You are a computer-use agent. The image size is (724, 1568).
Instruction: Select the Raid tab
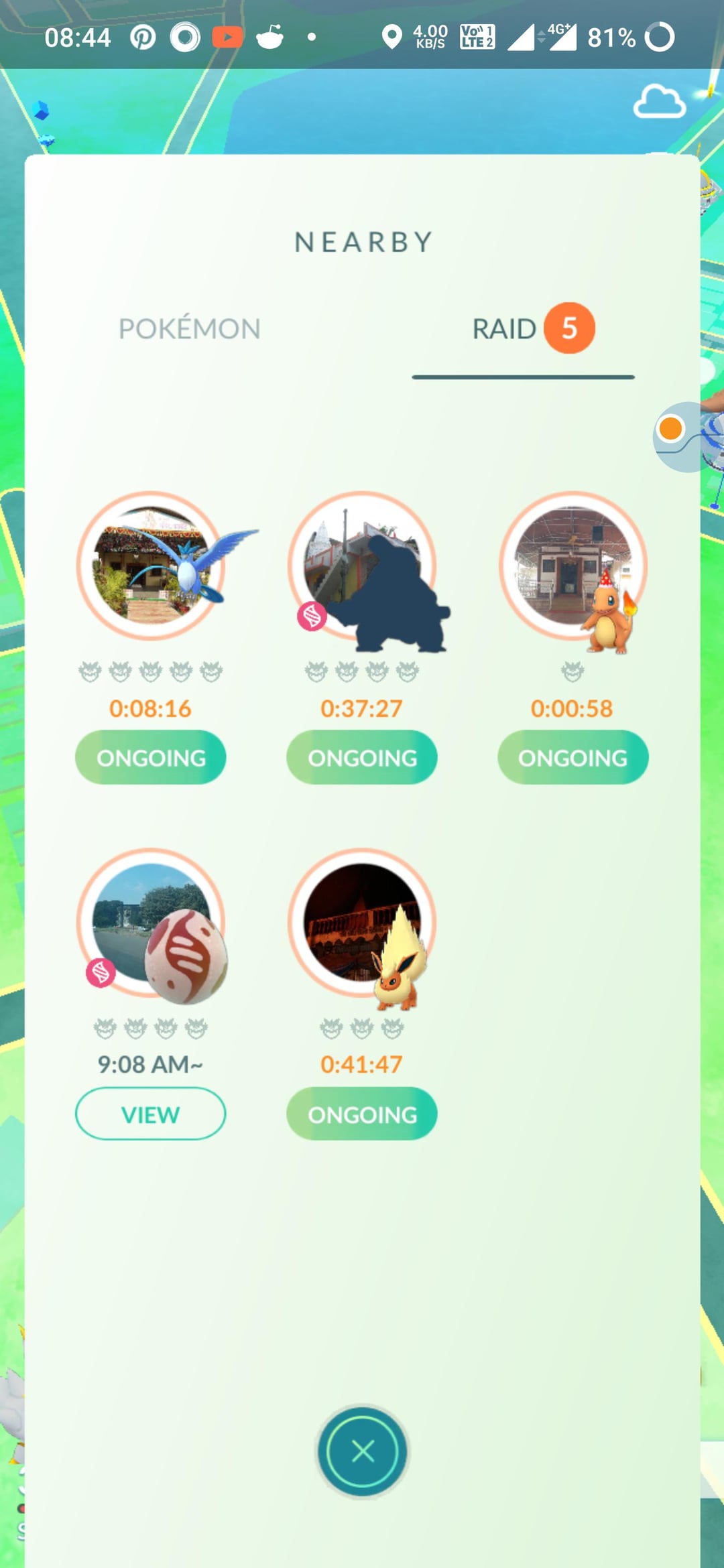(523, 329)
